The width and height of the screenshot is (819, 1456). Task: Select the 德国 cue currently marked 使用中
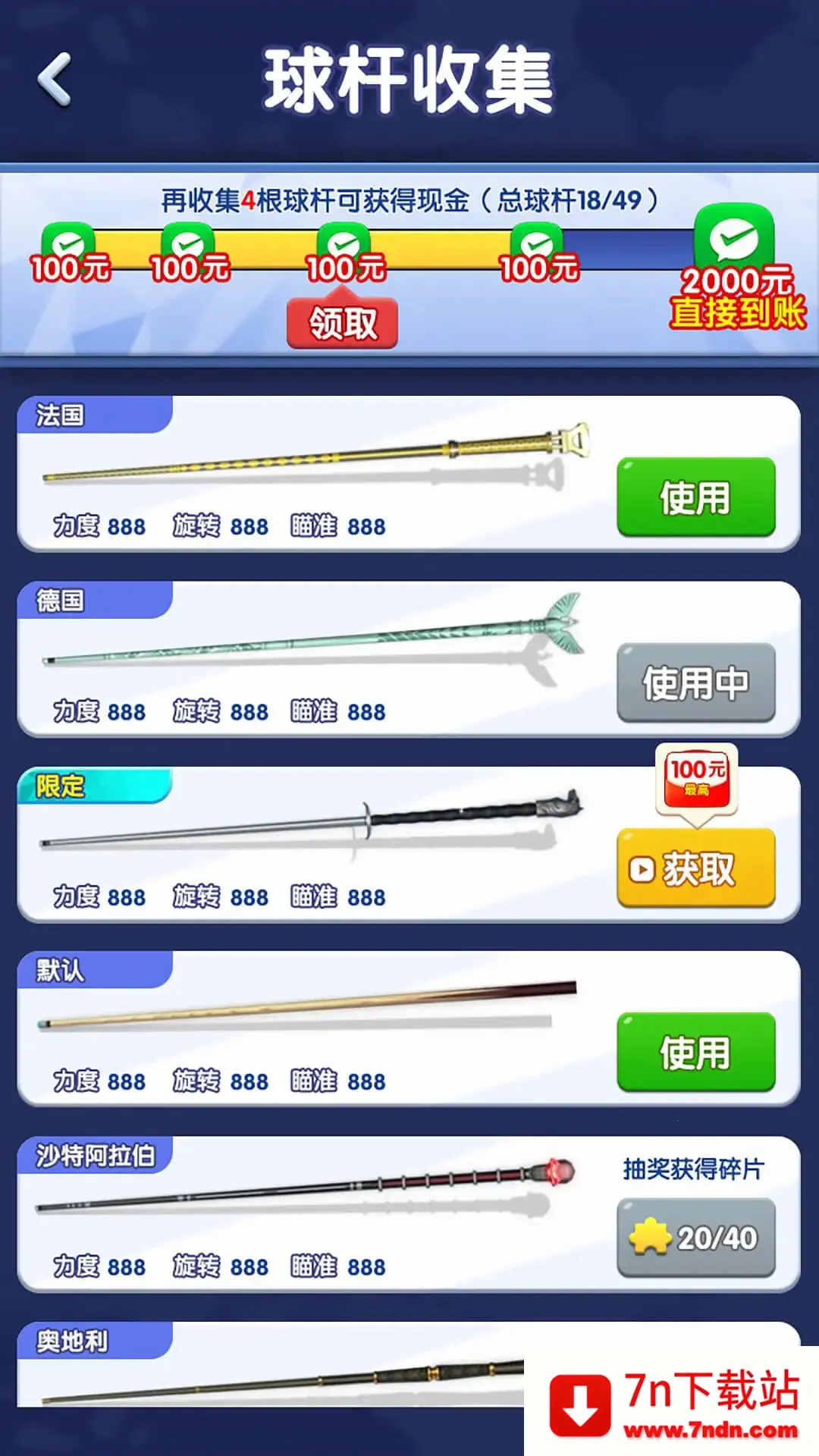click(695, 682)
